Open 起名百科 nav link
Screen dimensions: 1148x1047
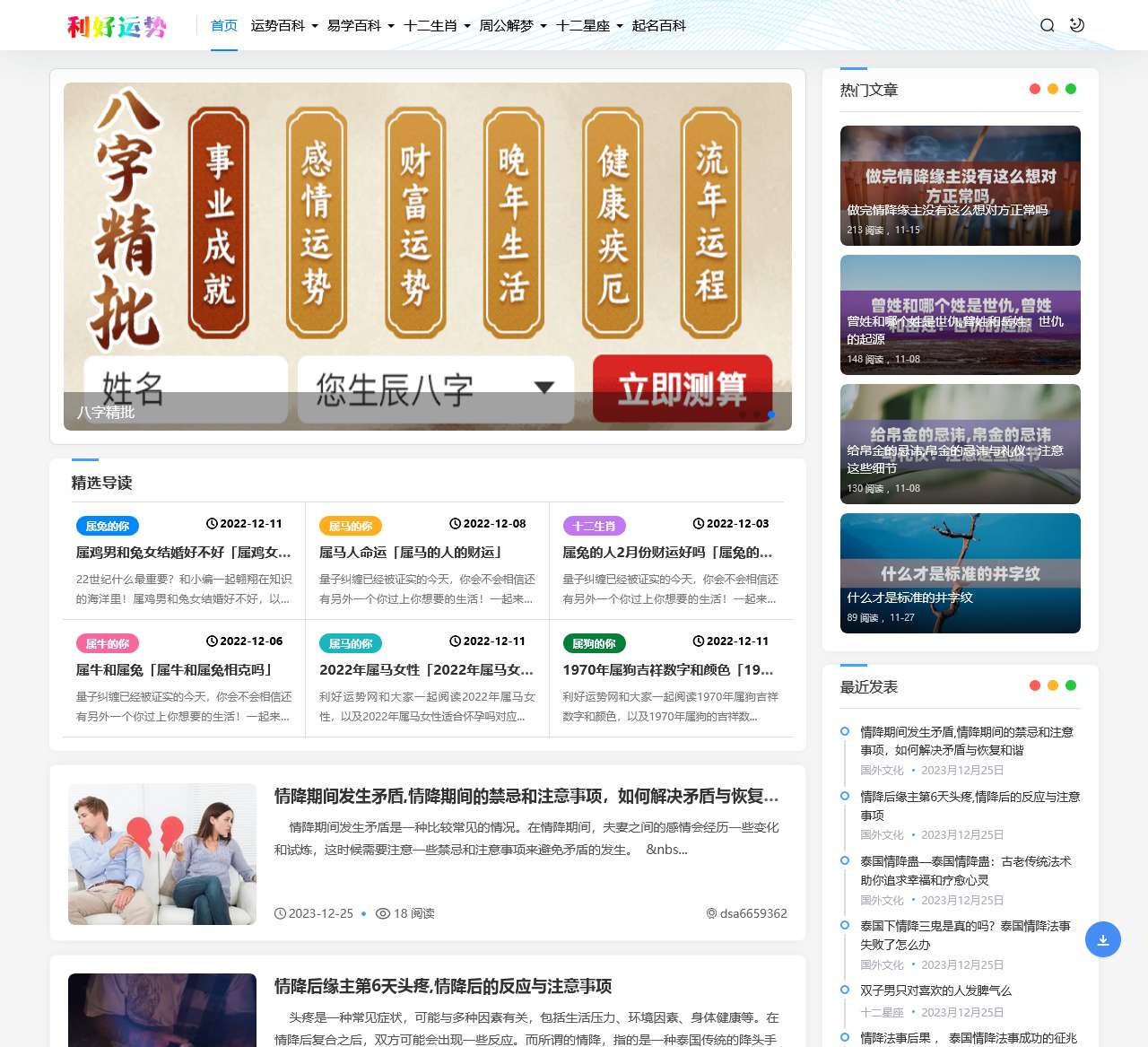[x=658, y=25]
